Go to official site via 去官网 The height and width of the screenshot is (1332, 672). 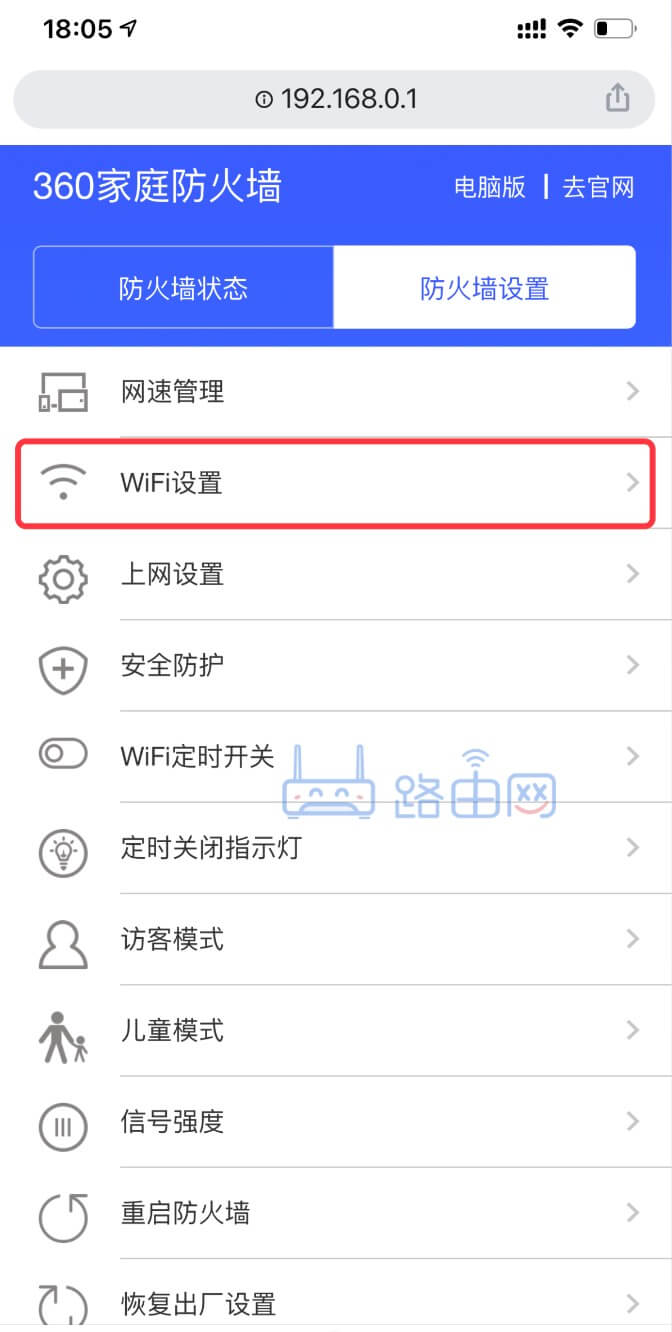598,187
